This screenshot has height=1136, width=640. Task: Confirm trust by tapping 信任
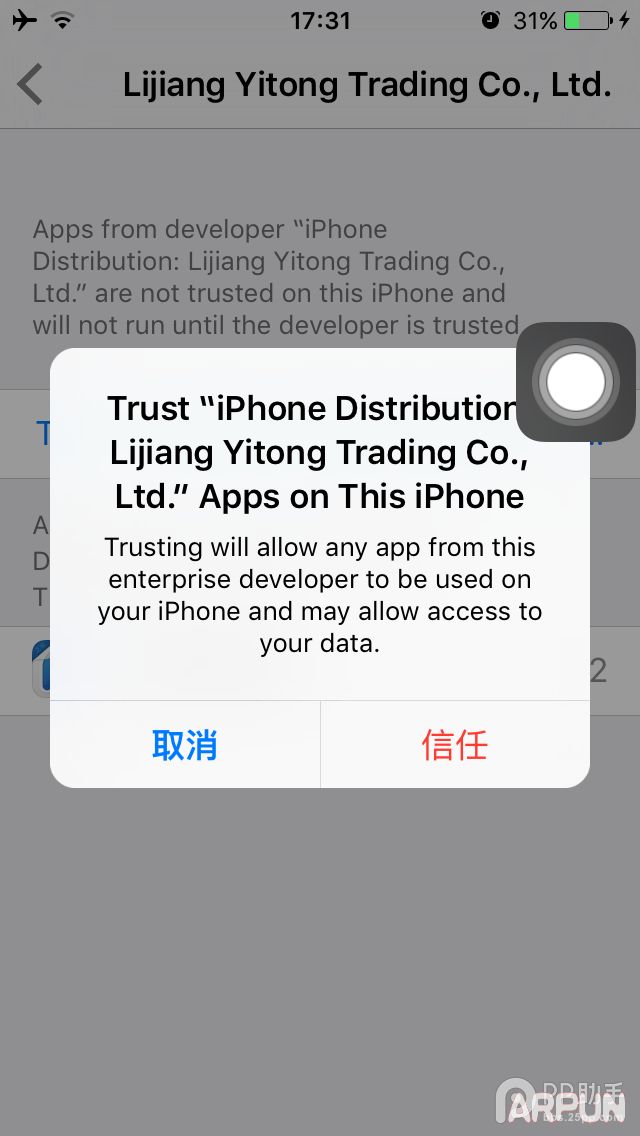pyautogui.click(x=455, y=745)
